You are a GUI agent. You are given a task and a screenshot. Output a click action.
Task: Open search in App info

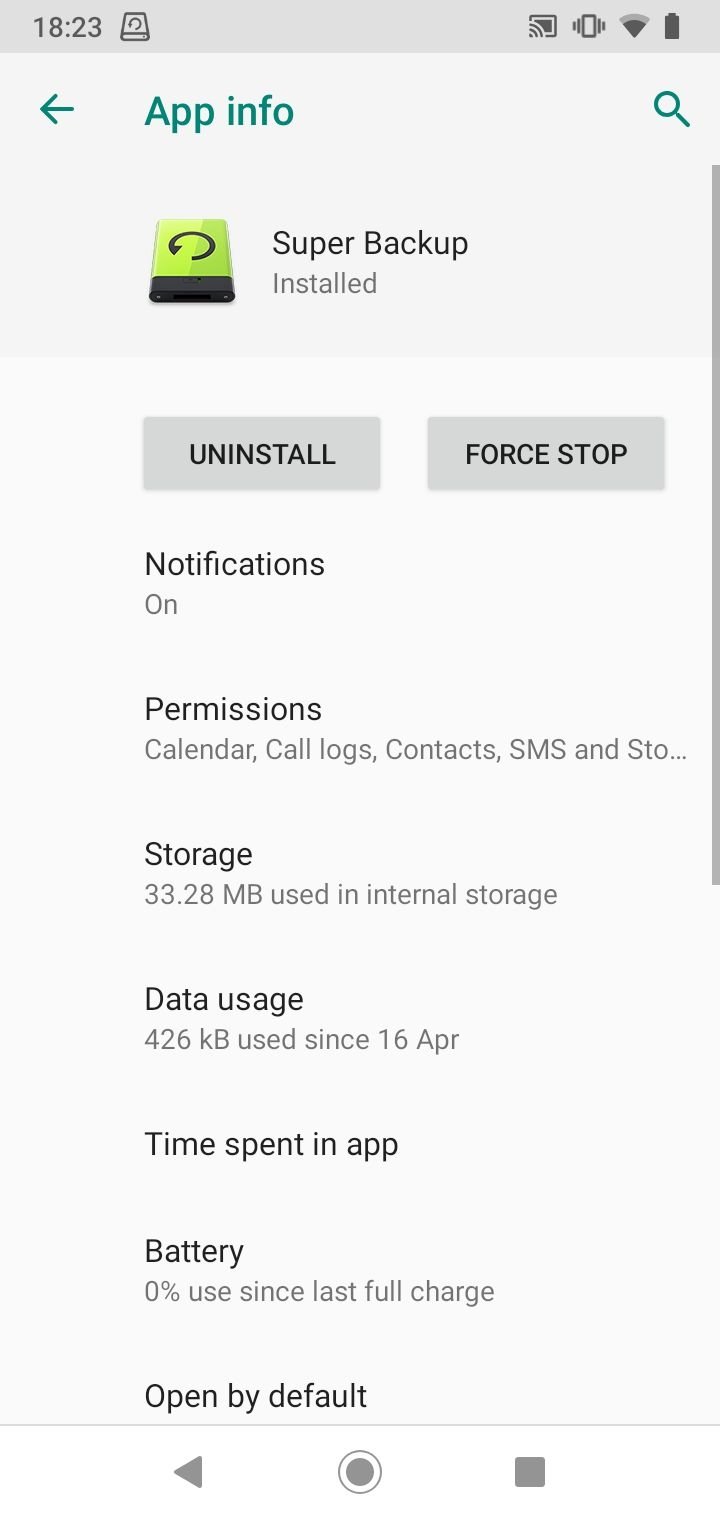click(x=671, y=109)
